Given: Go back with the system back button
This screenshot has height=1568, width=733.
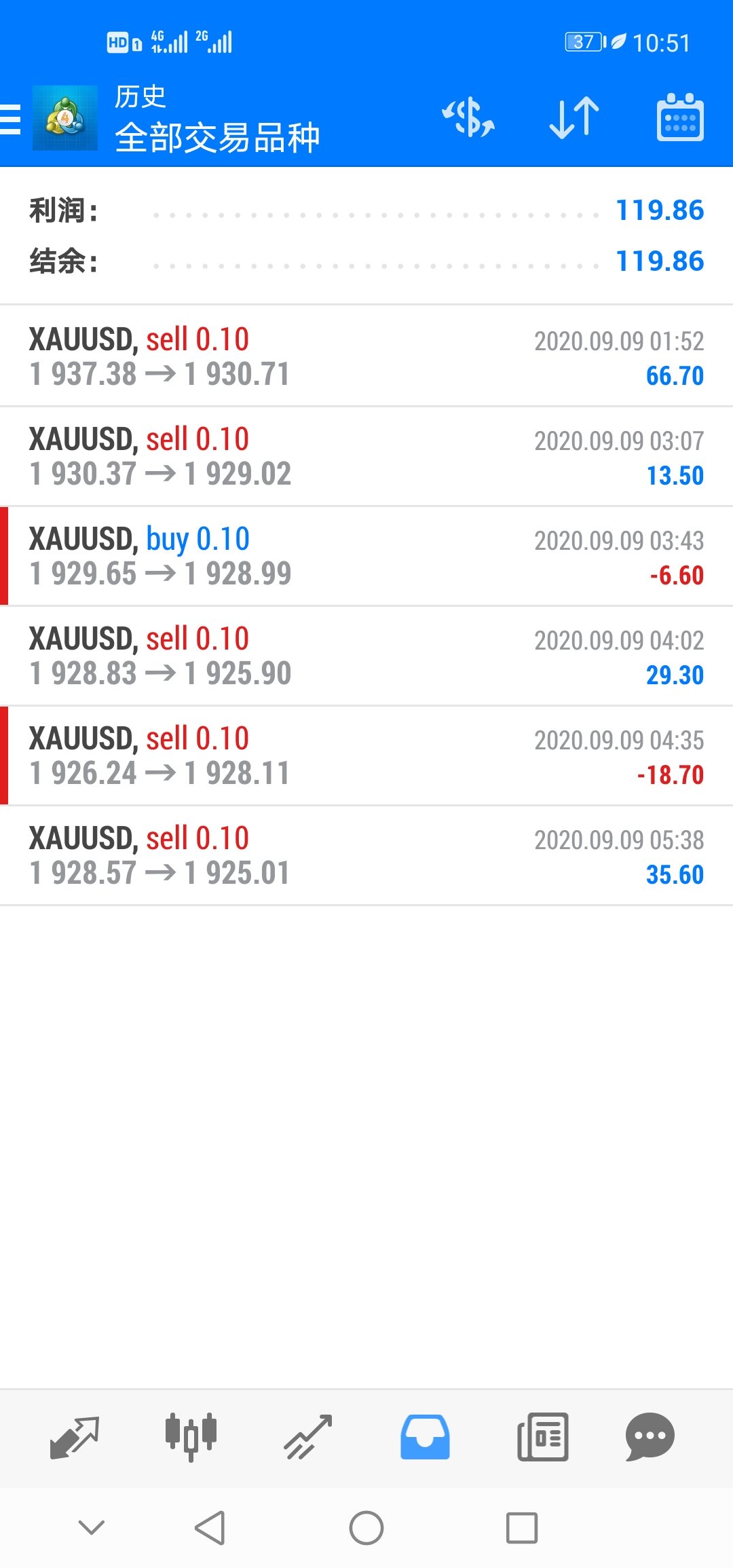Looking at the screenshot, I should pos(210,1528).
